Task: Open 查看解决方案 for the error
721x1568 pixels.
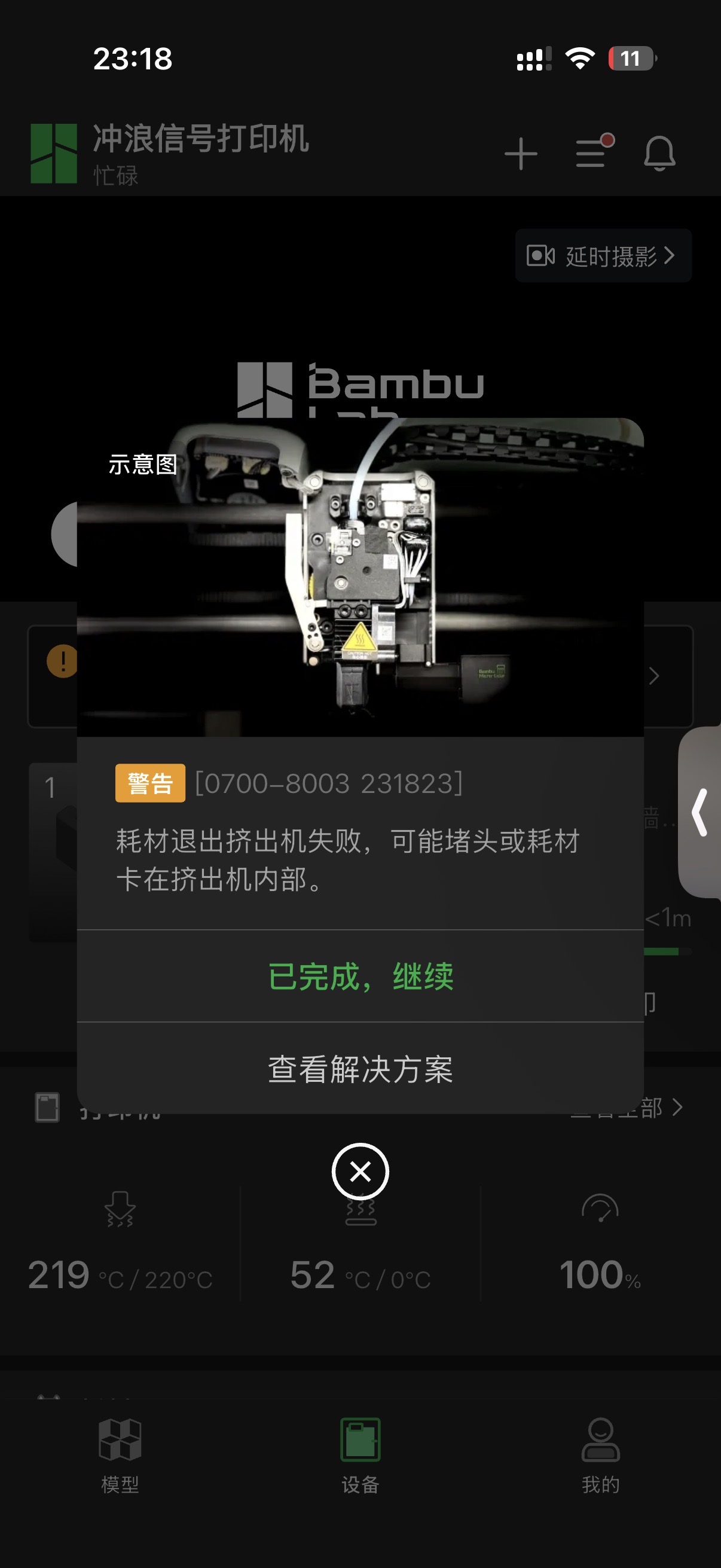Action: pyautogui.click(x=360, y=1069)
